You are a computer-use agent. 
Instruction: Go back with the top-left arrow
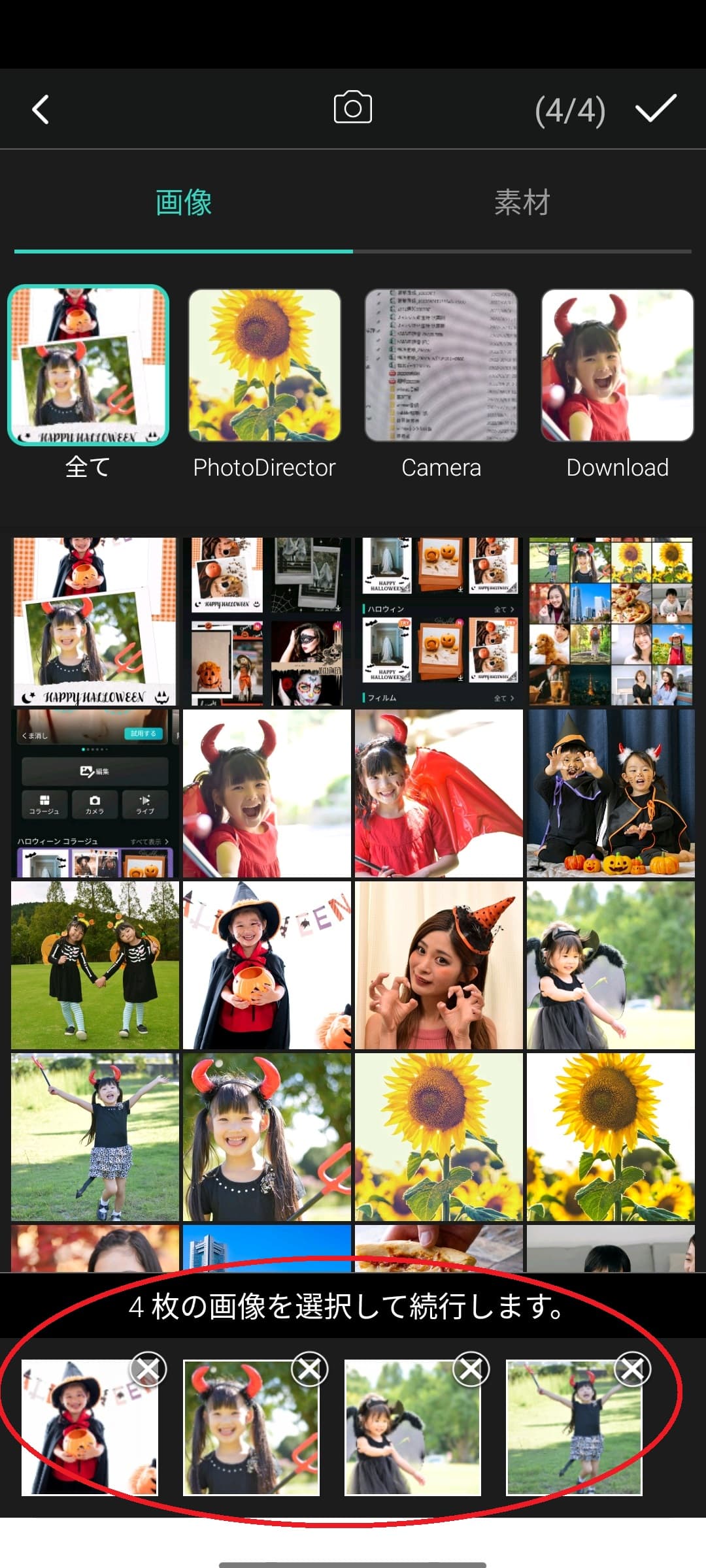[x=41, y=109]
